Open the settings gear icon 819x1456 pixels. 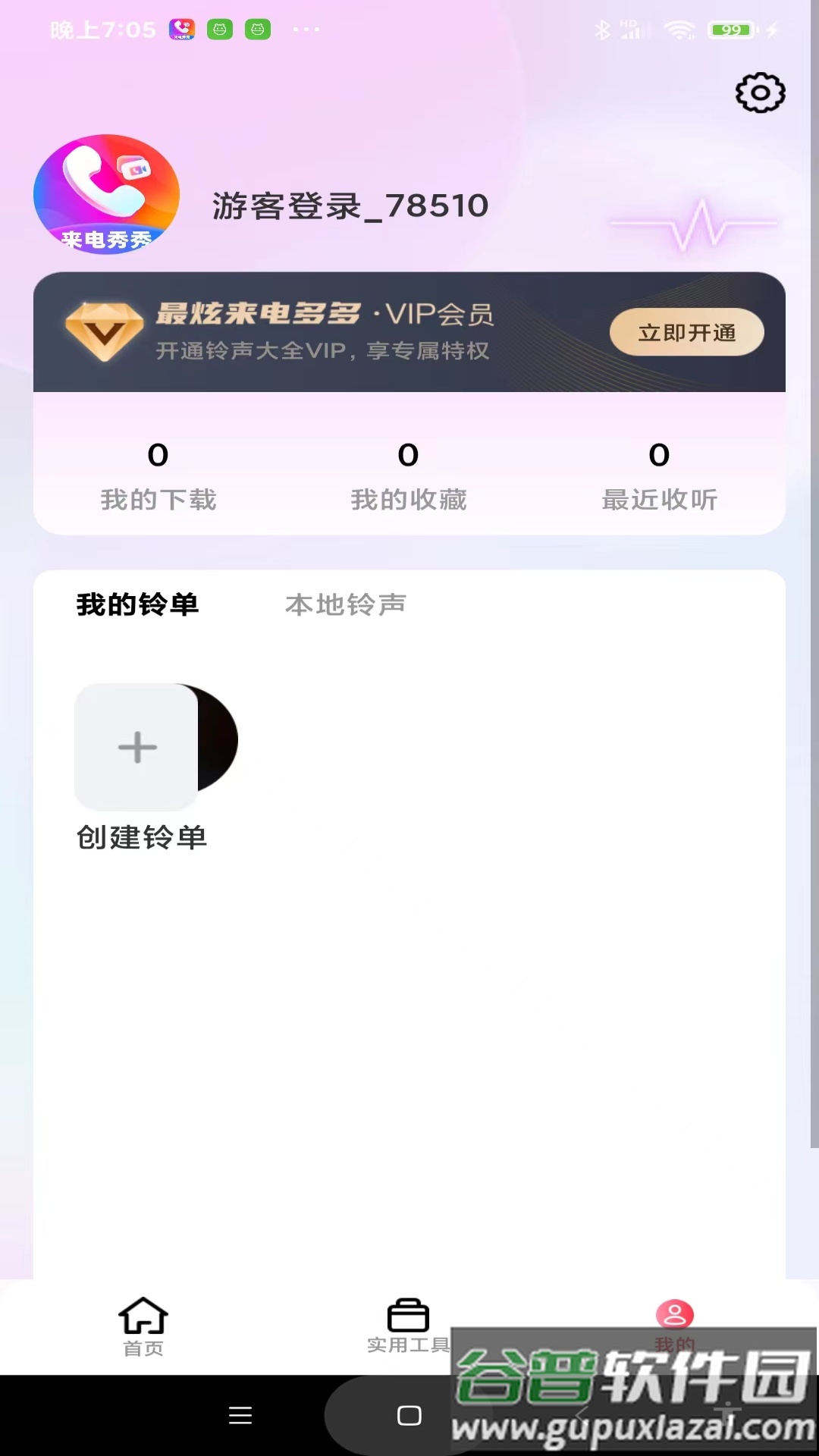tap(760, 93)
